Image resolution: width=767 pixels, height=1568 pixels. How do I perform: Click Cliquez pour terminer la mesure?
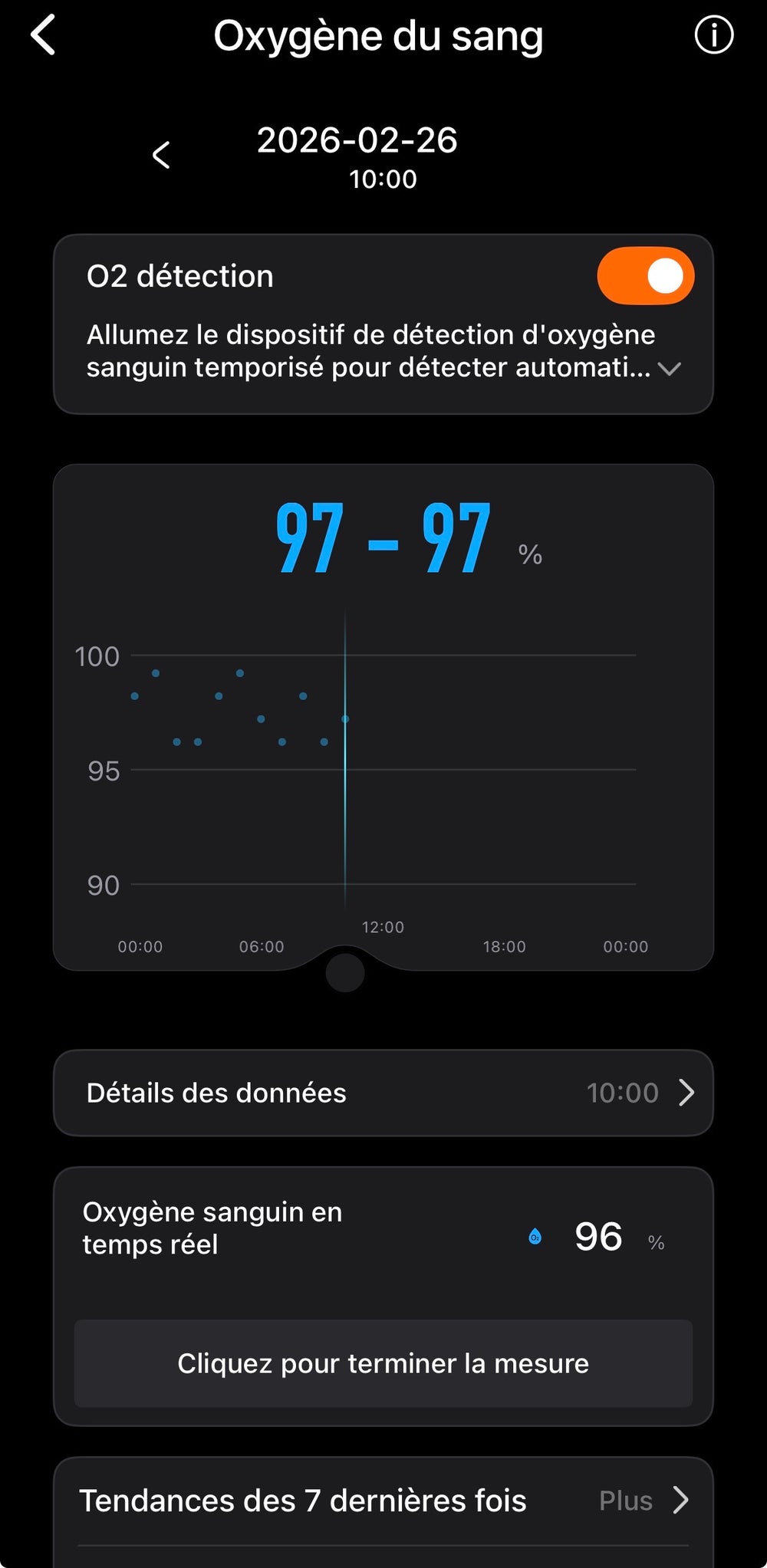click(x=383, y=1363)
